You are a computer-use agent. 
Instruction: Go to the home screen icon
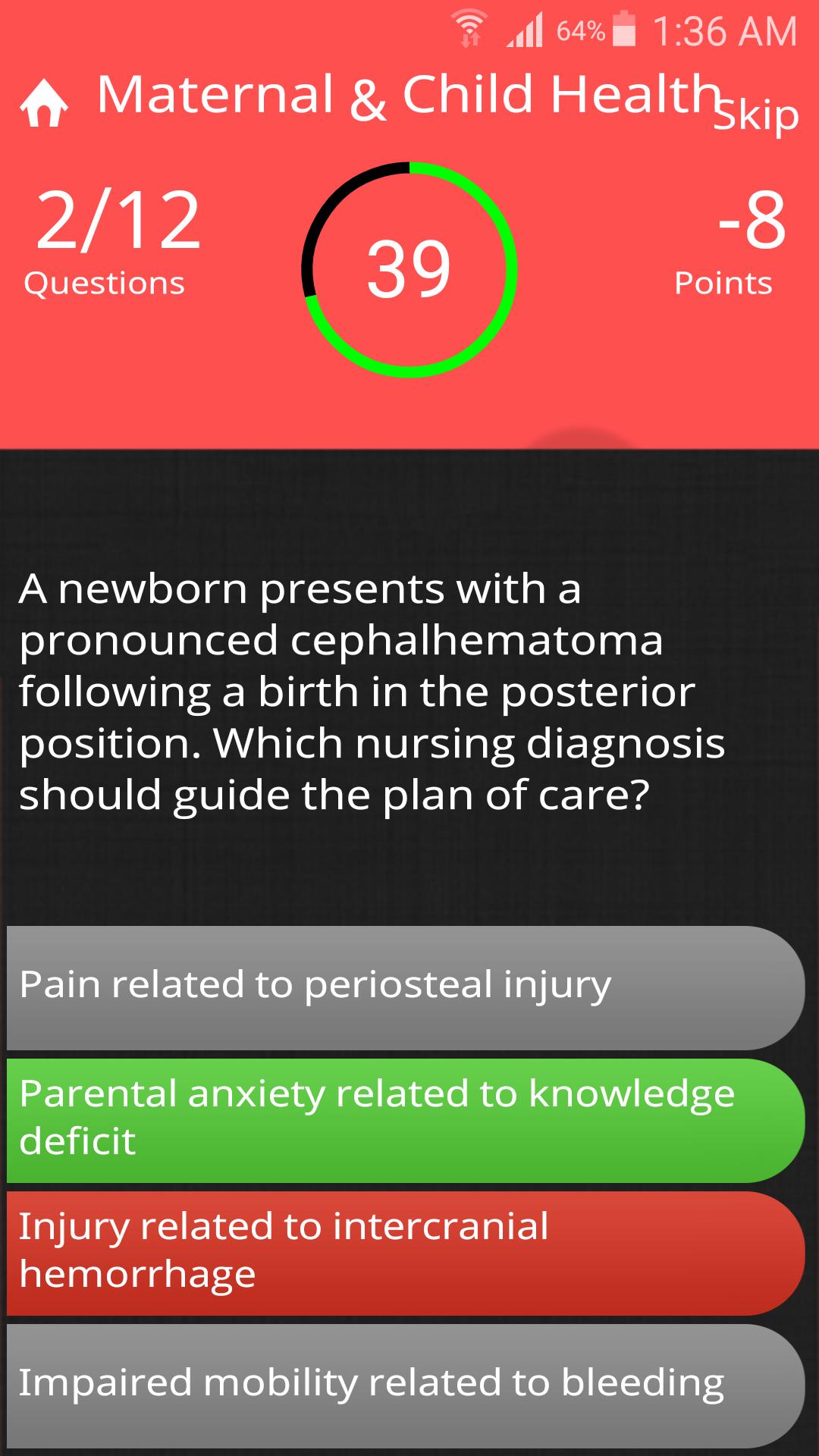point(44,103)
